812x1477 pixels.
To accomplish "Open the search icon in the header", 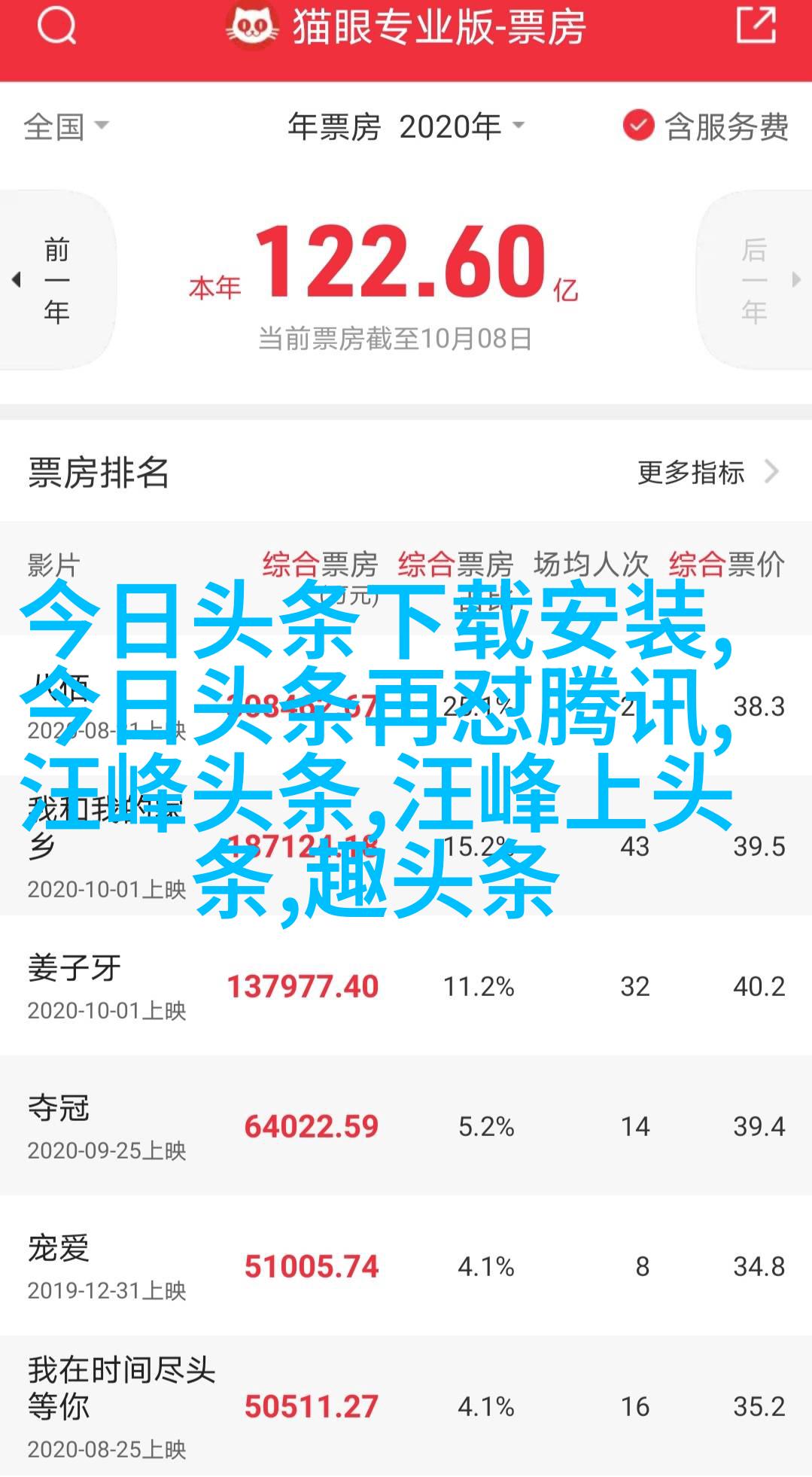I will click(56, 28).
